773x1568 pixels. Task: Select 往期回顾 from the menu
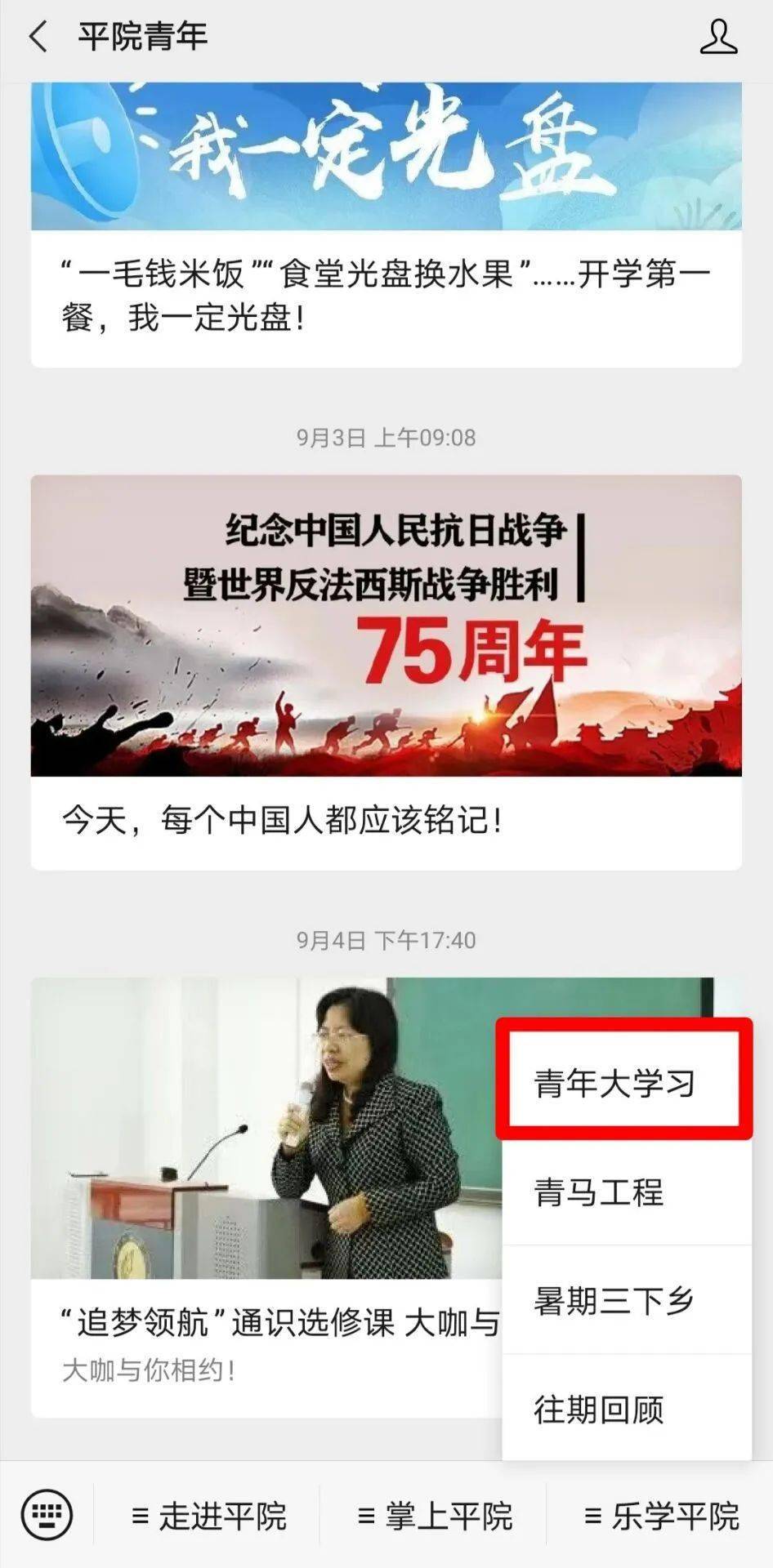click(x=626, y=1408)
